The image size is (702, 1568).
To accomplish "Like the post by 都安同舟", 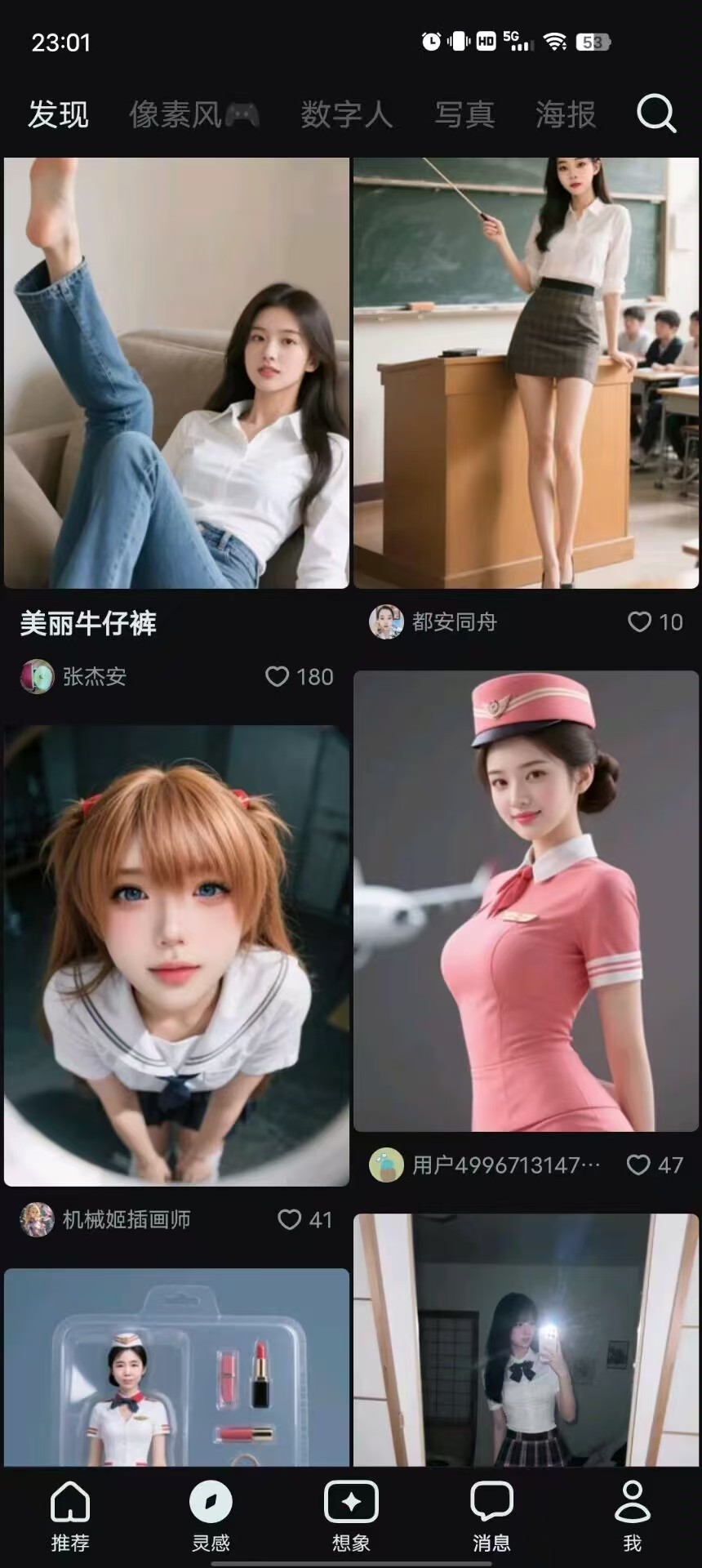I will click(639, 622).
